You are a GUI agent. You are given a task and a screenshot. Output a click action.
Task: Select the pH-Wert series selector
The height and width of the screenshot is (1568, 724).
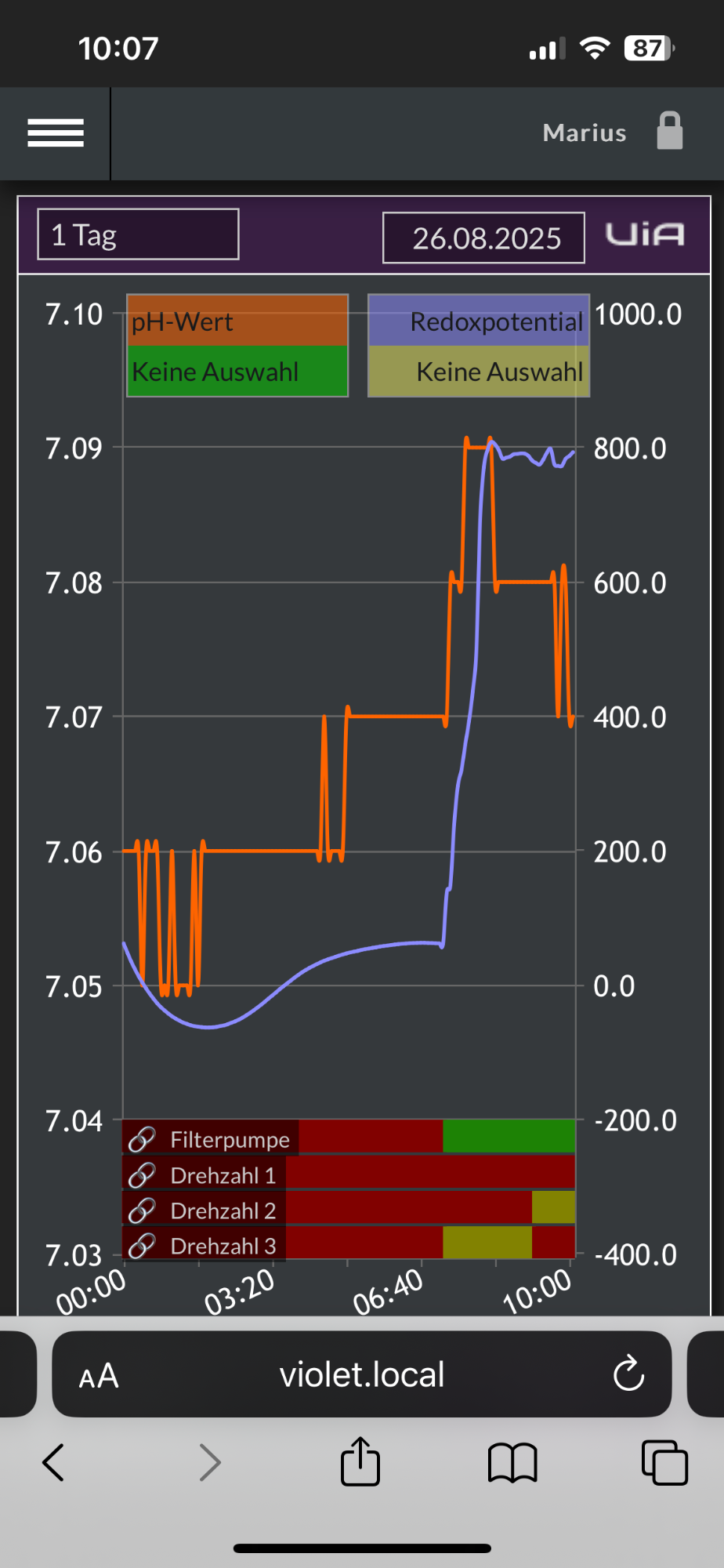coord(237,321)
